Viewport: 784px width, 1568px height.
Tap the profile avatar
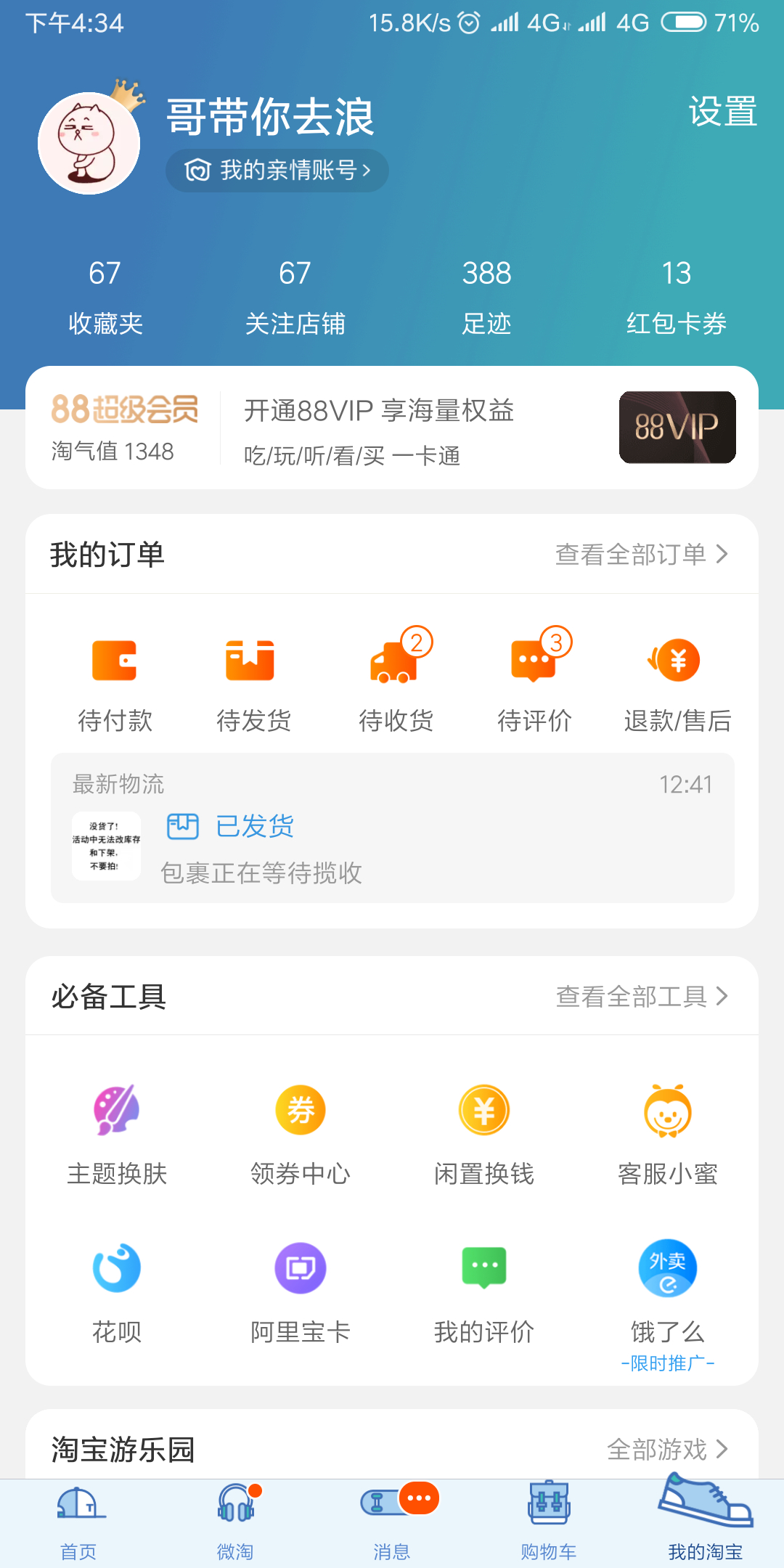[89, 143]
